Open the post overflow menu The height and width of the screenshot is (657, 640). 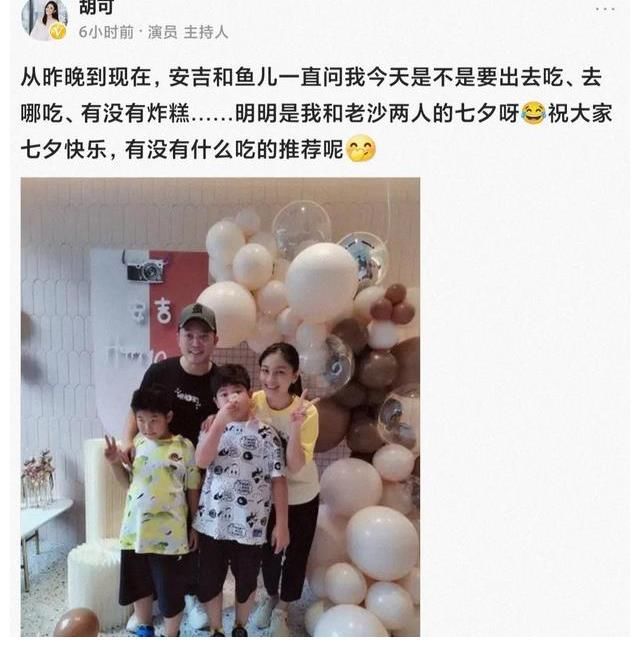click(x=606, y=8)
